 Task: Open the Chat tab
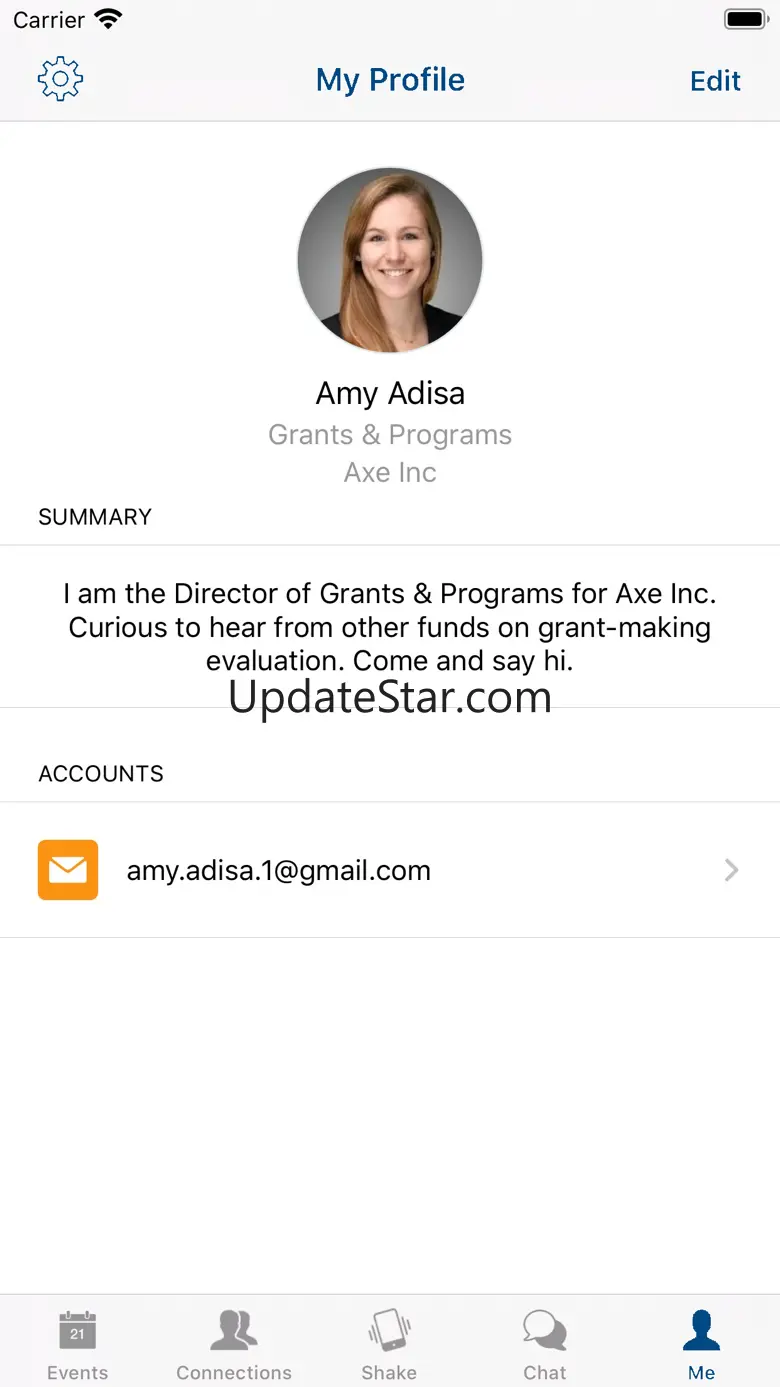545,1344
